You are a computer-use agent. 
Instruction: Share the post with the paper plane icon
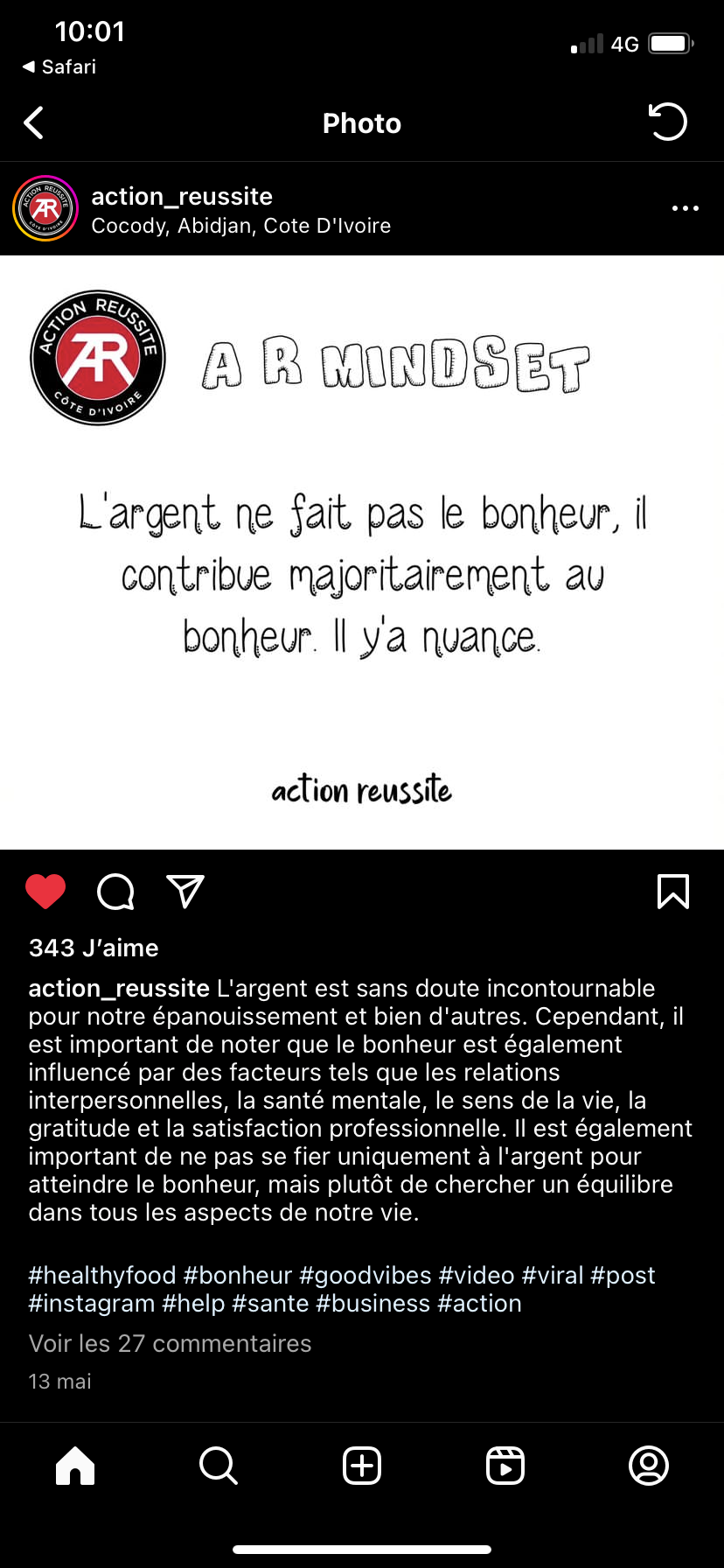click(185, 892)
